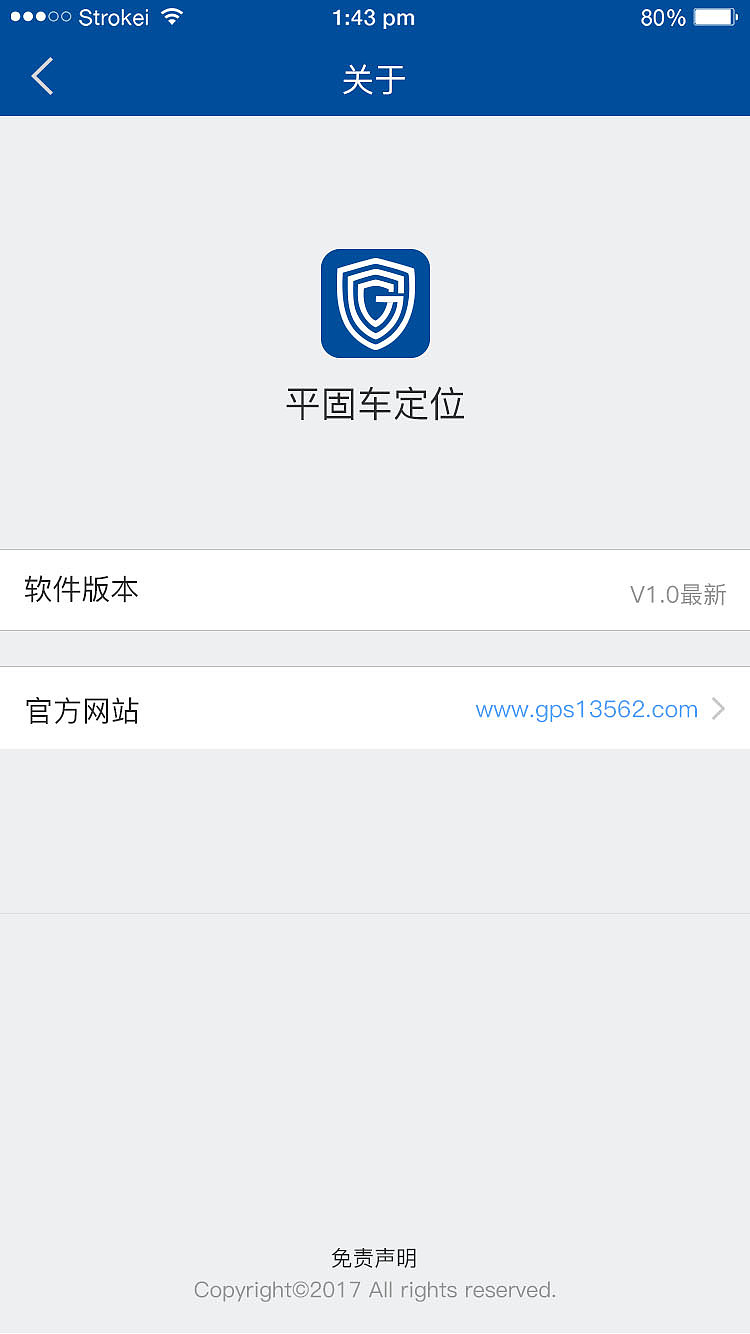Tap the Copyright©2017 footer text
The image size is (750, 1334).
pyautogui.click(x=375, y=1290)
